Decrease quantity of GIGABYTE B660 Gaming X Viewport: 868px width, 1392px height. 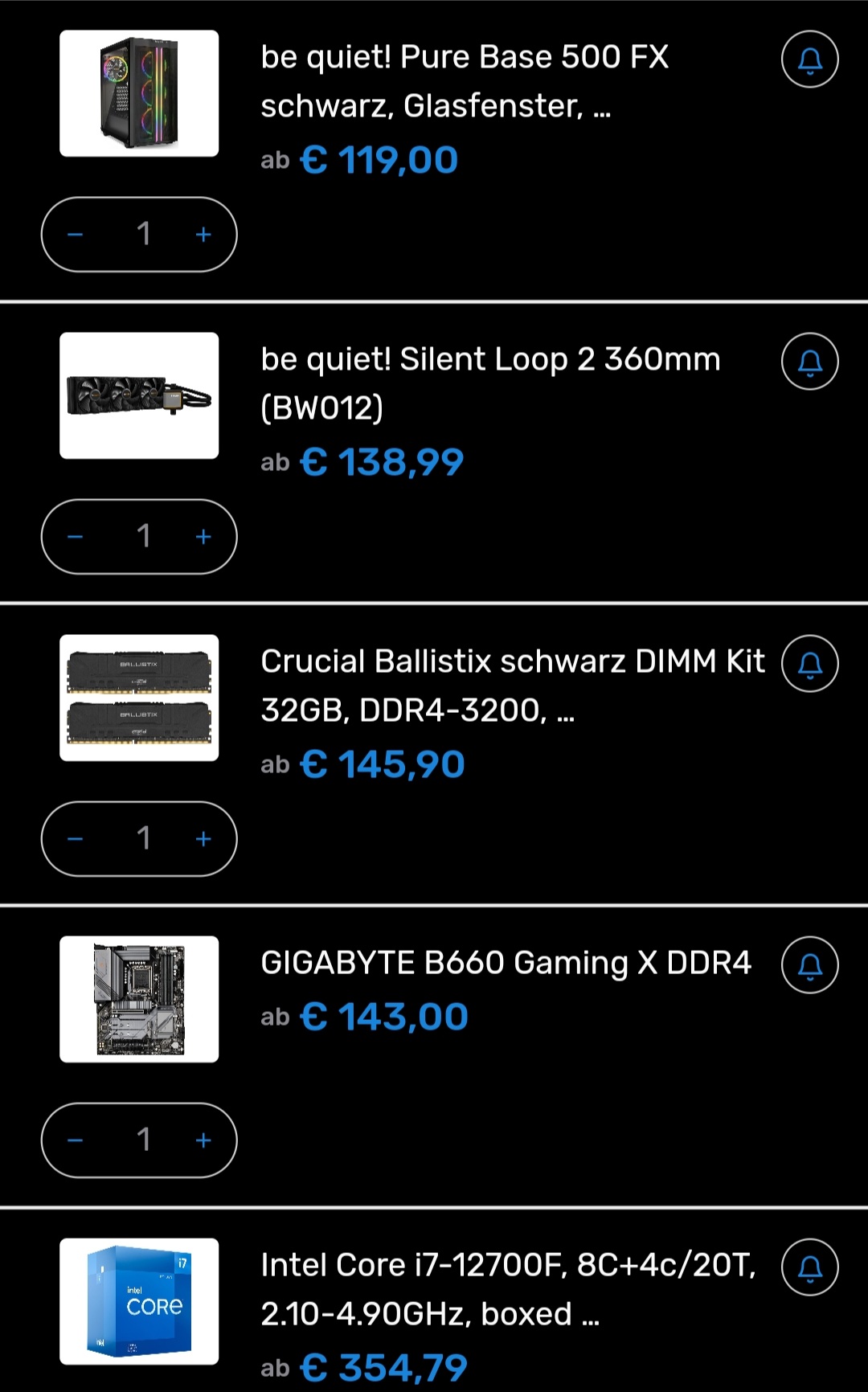point(76,1140)
